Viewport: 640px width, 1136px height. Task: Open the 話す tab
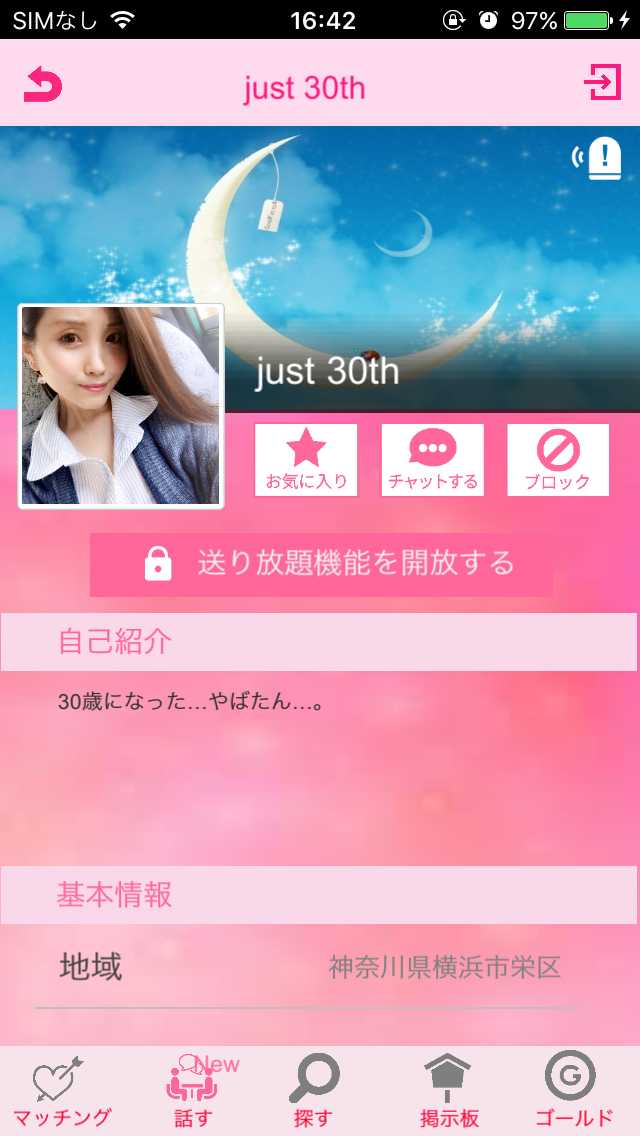[192, 1091]
